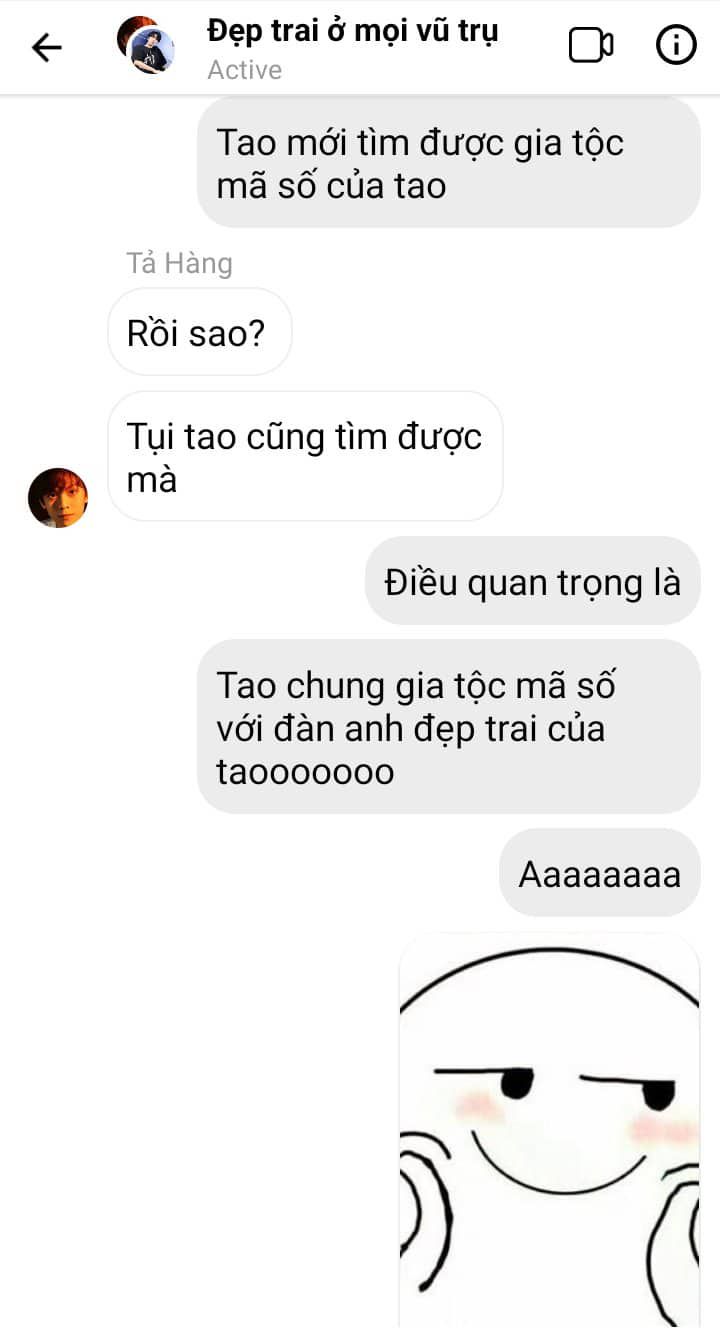Open the conversation info icon
Viewport: 720px width, 1340px height.
coord(676,46)
